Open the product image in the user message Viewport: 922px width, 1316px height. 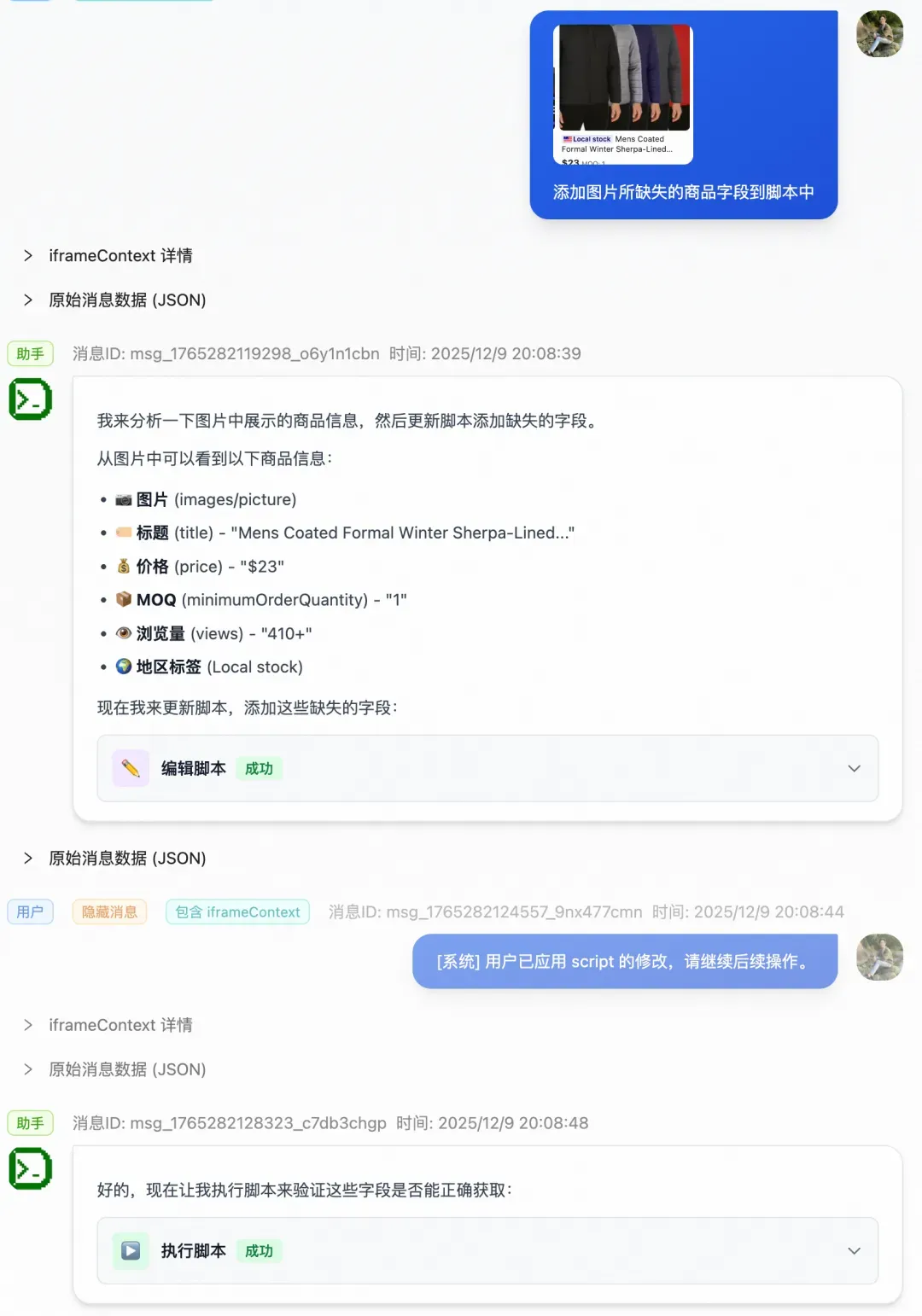point(623,94)
